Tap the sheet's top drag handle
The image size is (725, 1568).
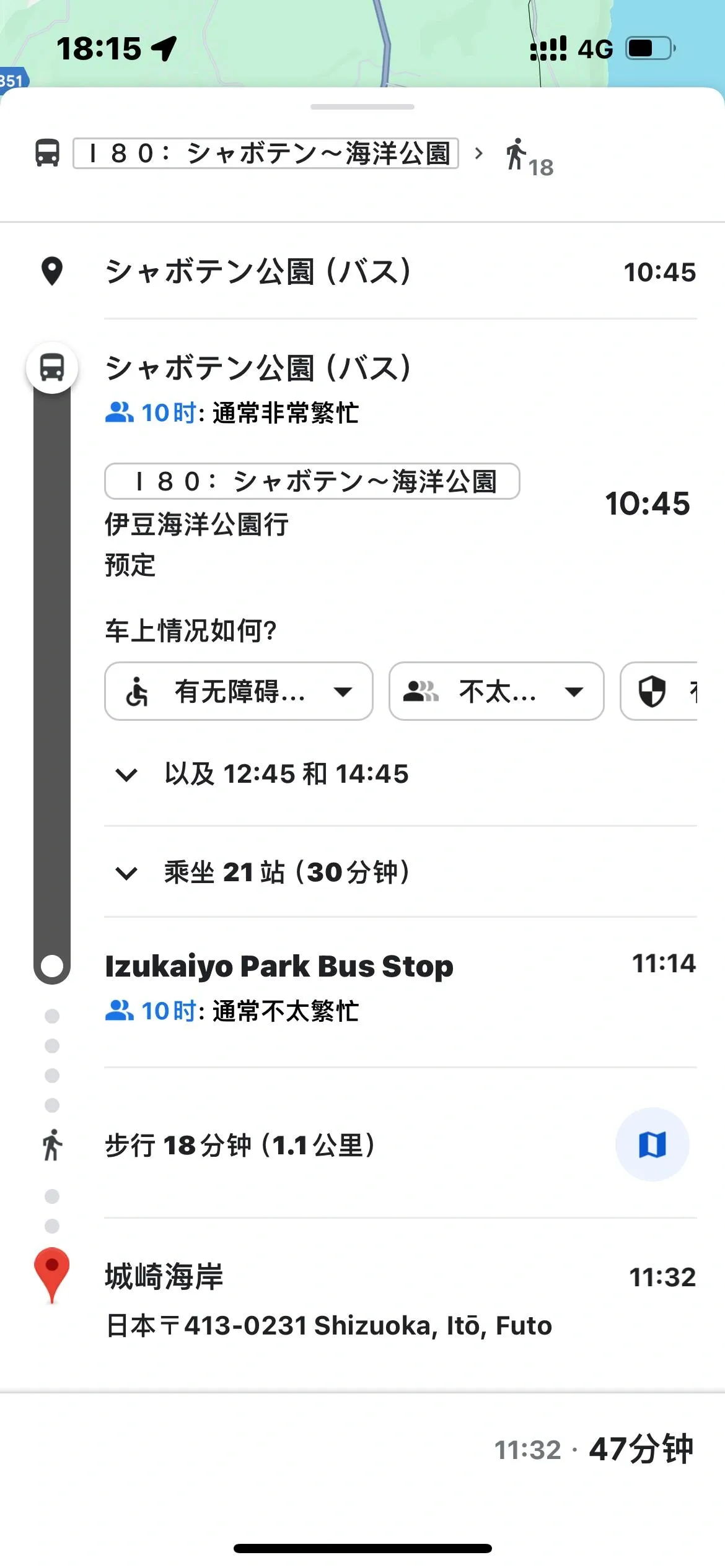362,107
